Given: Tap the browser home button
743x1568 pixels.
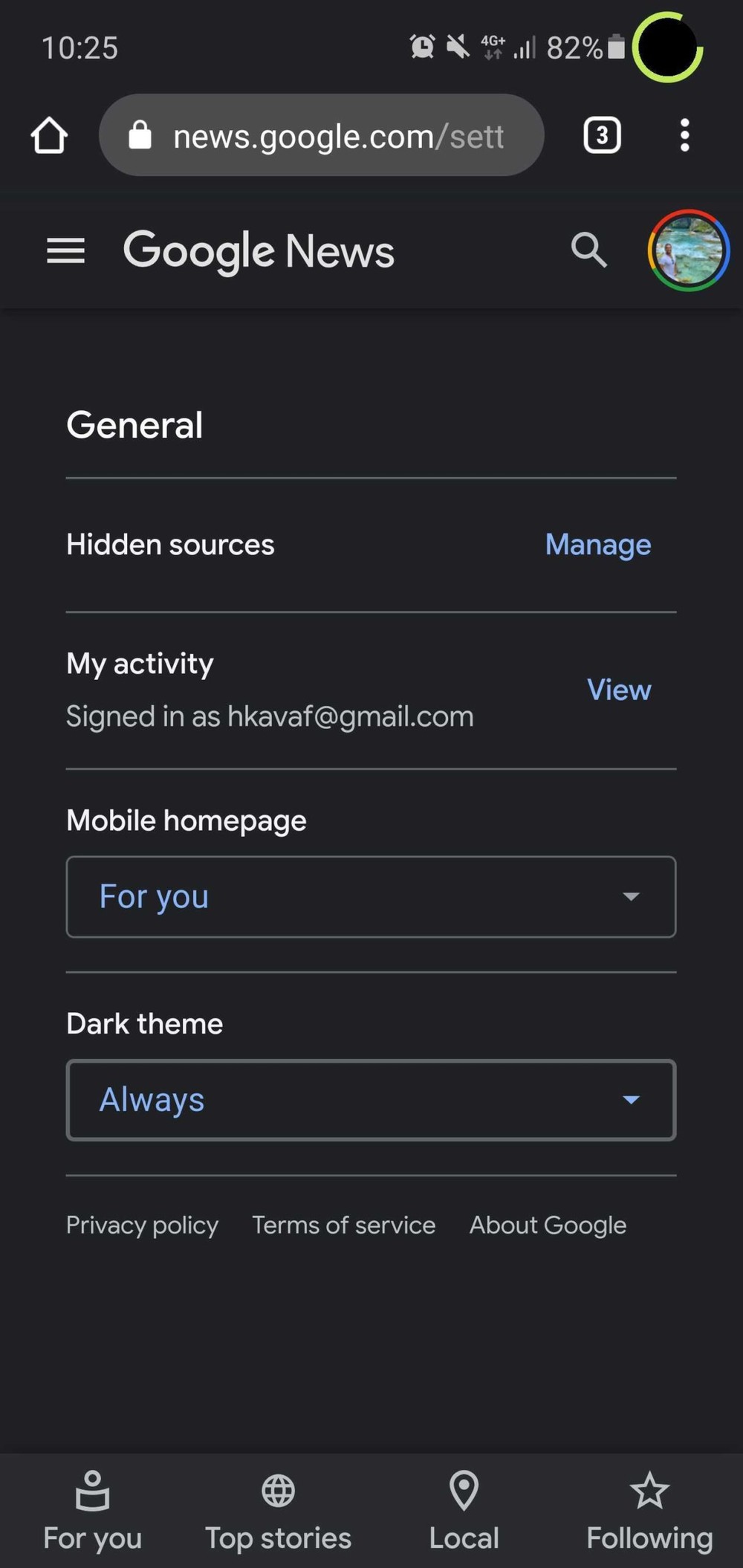Looking at the screenshot, I should [x=49, y=135].
